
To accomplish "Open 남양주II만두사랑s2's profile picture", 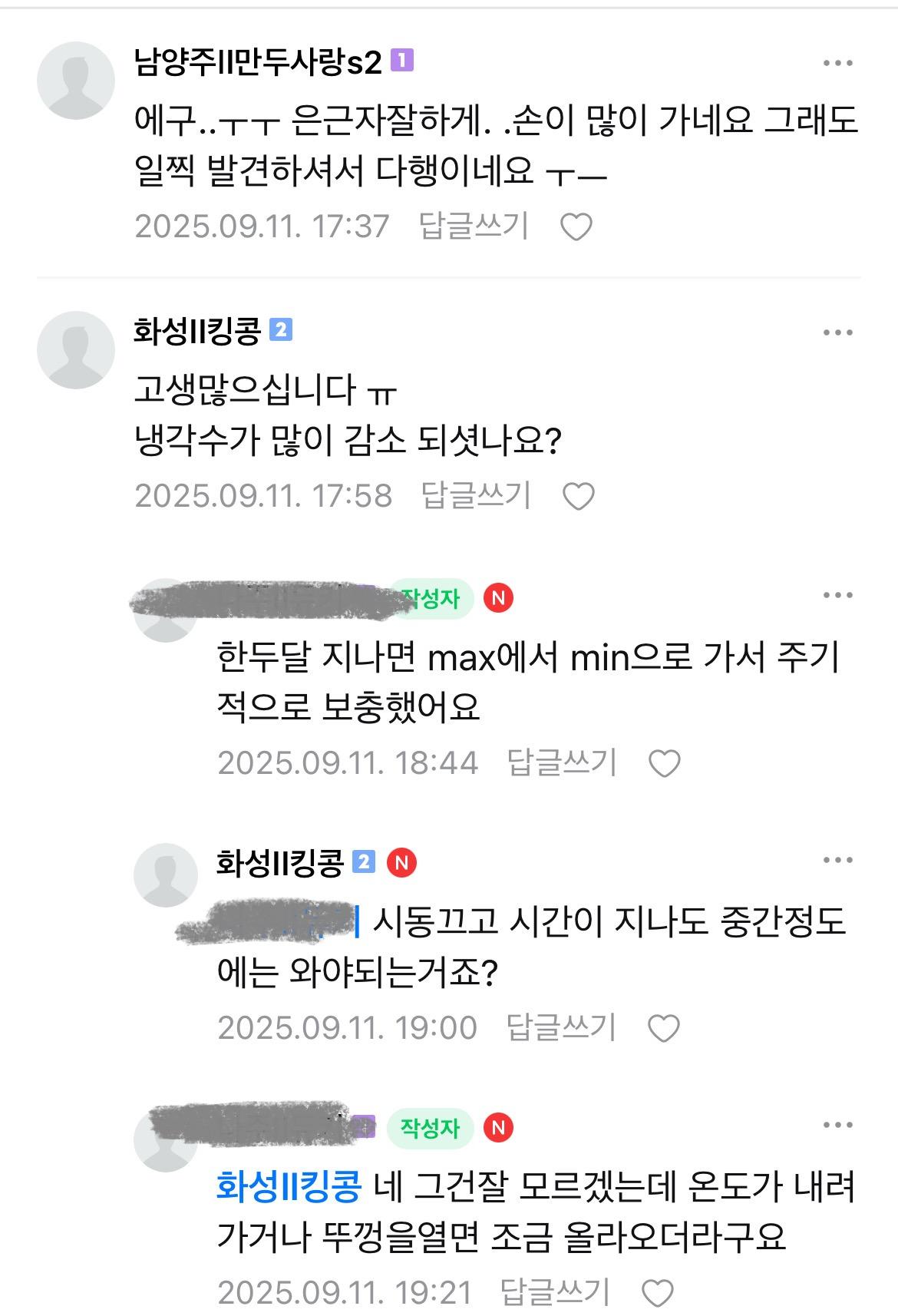I will [76, 81].
